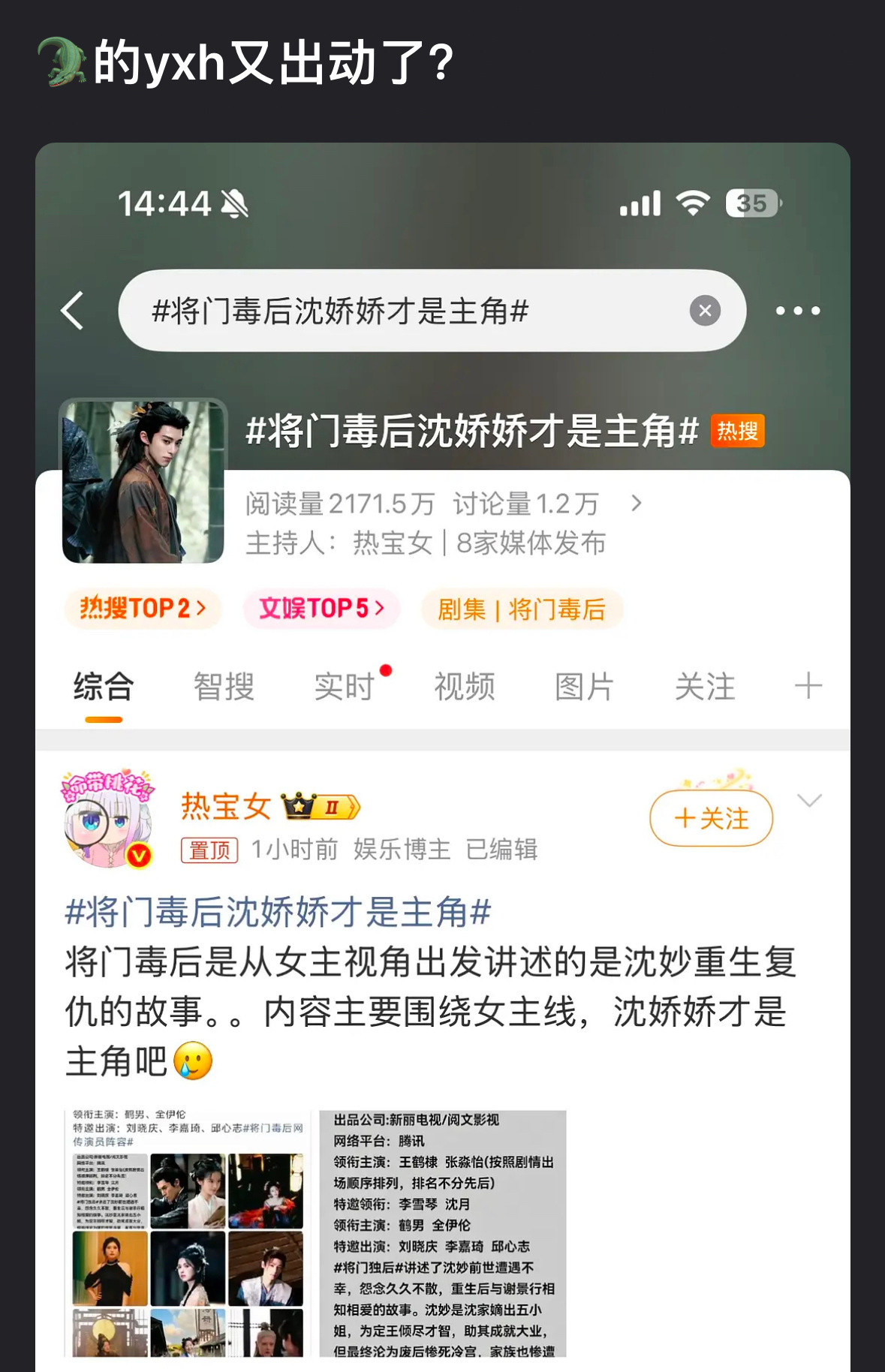
Task: Select the 图片 tab
Action: (584, 685)
